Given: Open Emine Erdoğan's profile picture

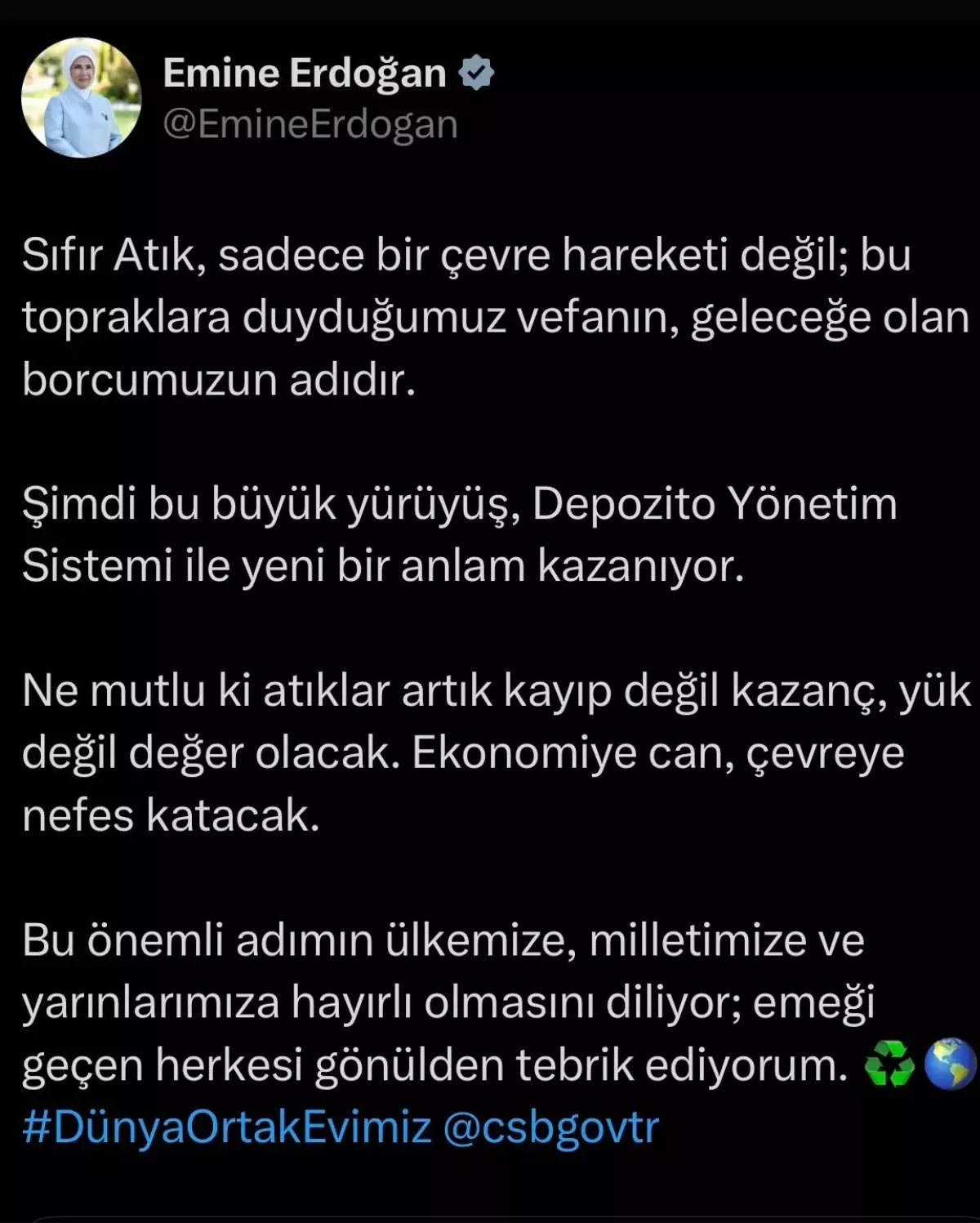Looking at the screenshot, I should coord(81,97).
